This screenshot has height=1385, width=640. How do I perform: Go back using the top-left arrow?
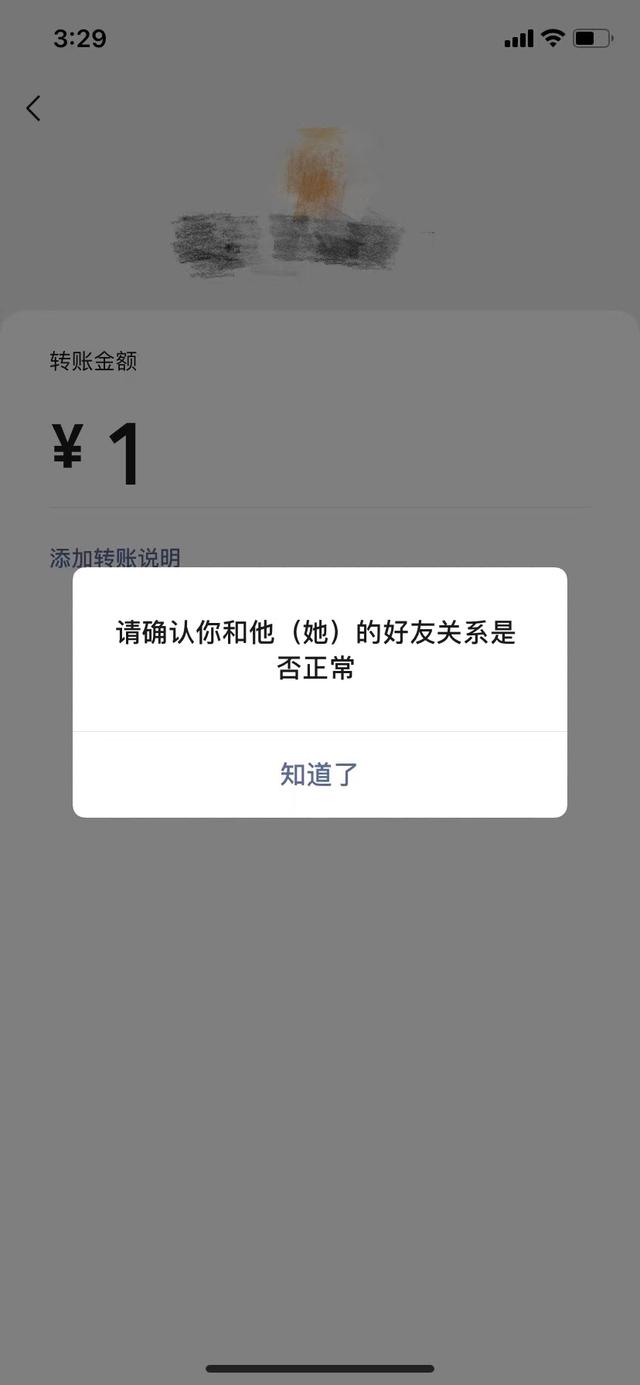(x=34, y=108)
